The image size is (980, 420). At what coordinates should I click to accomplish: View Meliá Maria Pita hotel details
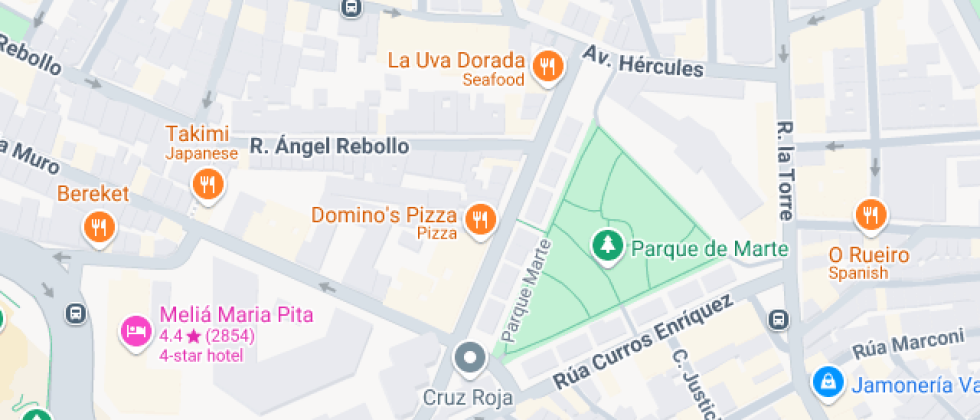click(135, 329)
